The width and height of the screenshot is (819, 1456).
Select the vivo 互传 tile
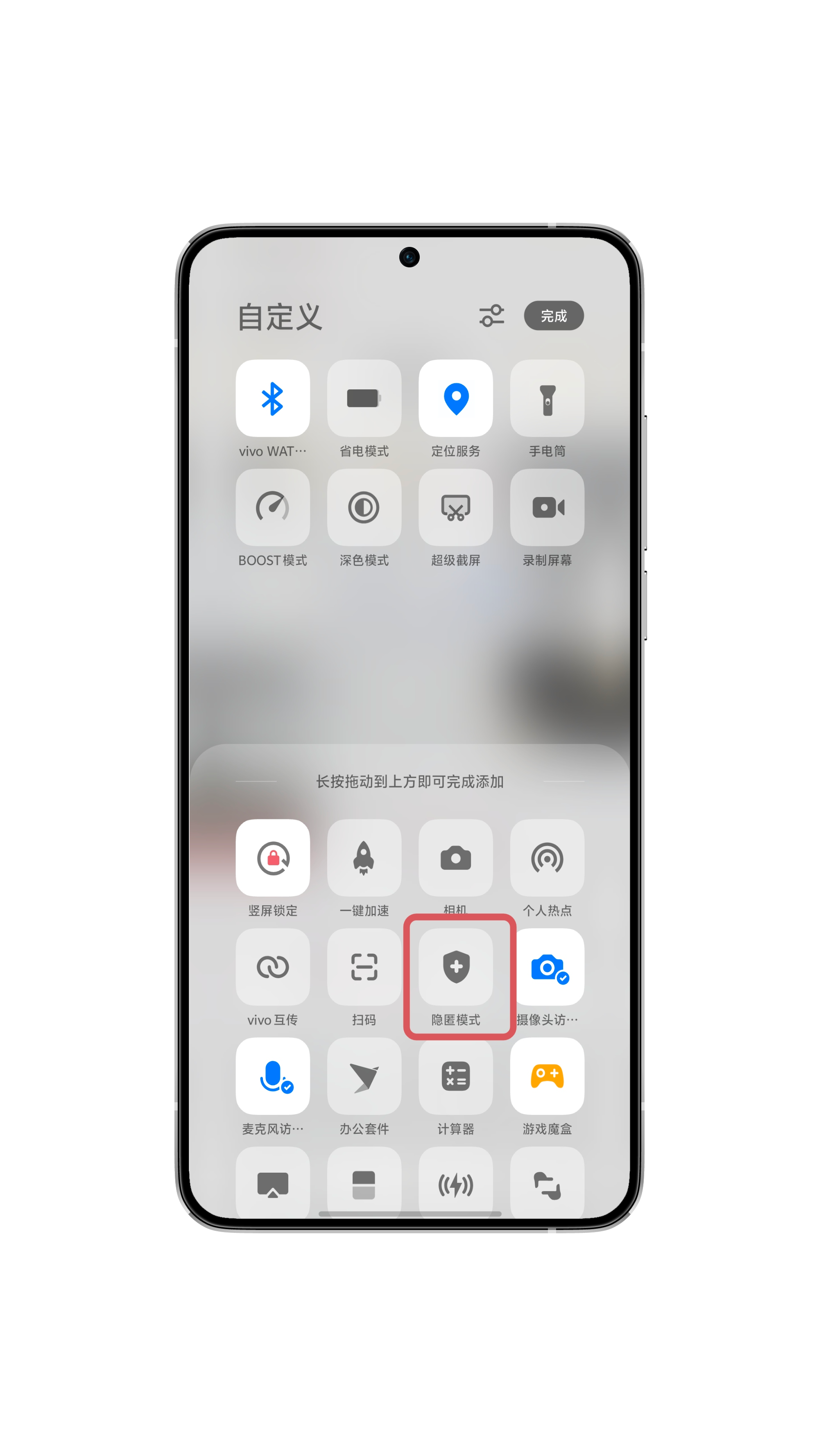click(x=272, y=967)
